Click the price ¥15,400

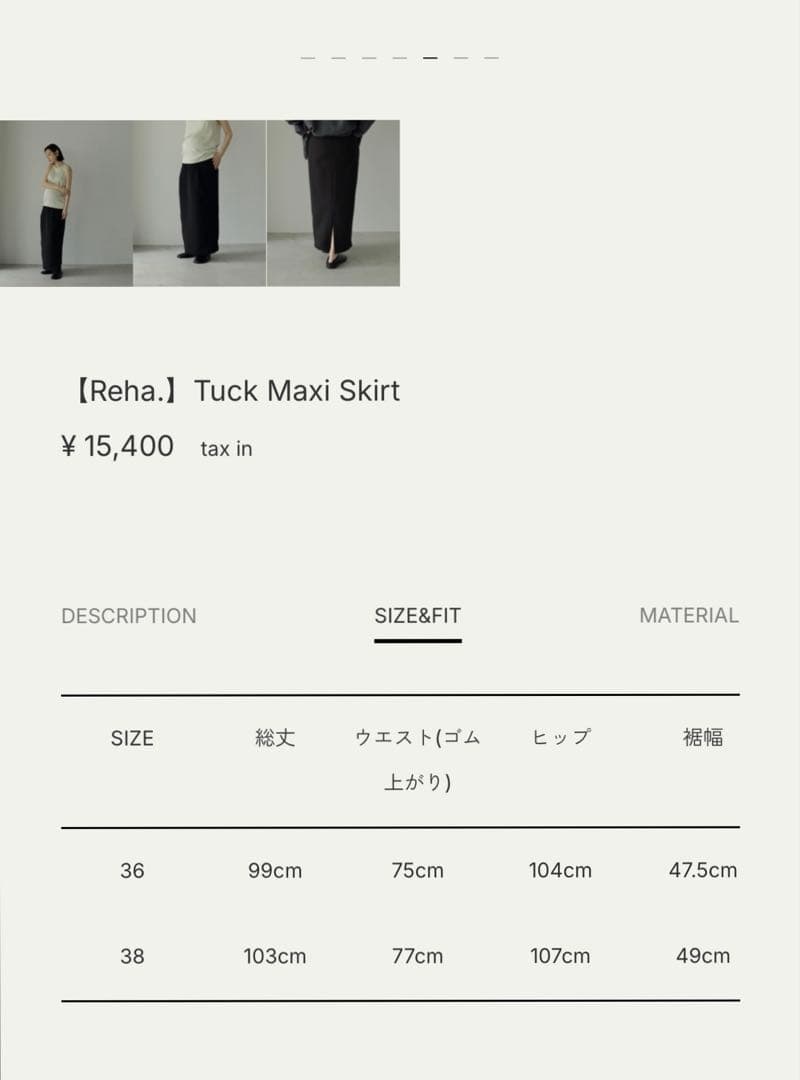tap(118, 447)
